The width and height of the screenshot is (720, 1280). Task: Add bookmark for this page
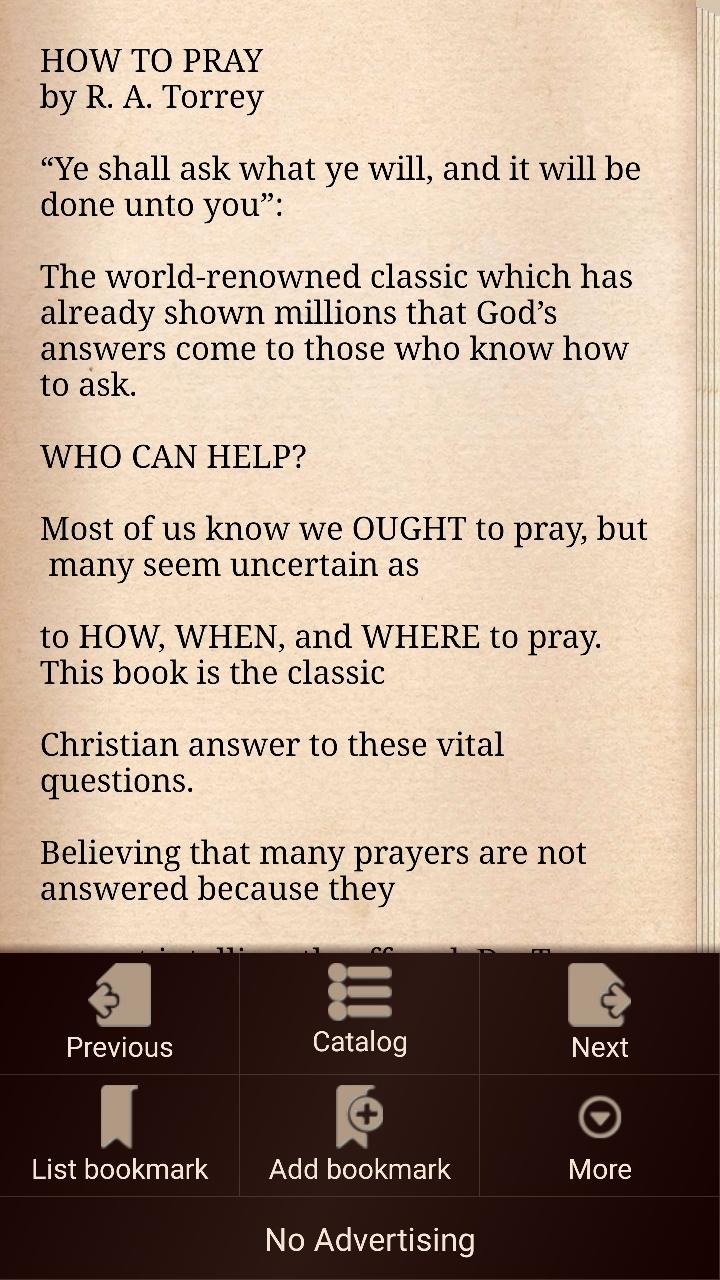[x=359, y=1136]
